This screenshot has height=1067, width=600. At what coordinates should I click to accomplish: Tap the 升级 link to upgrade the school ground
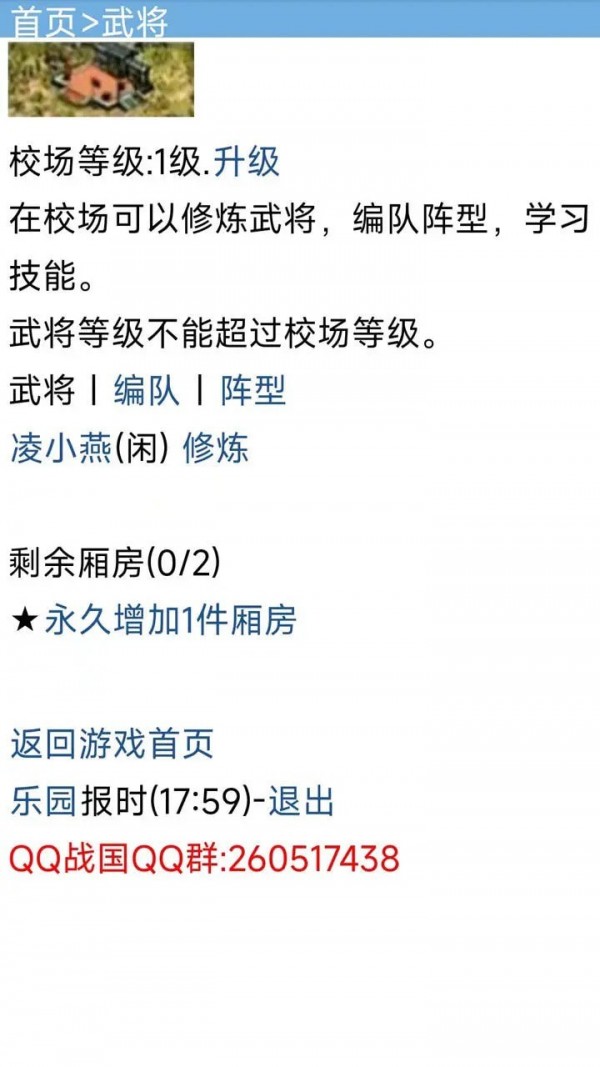click(246, 161)
